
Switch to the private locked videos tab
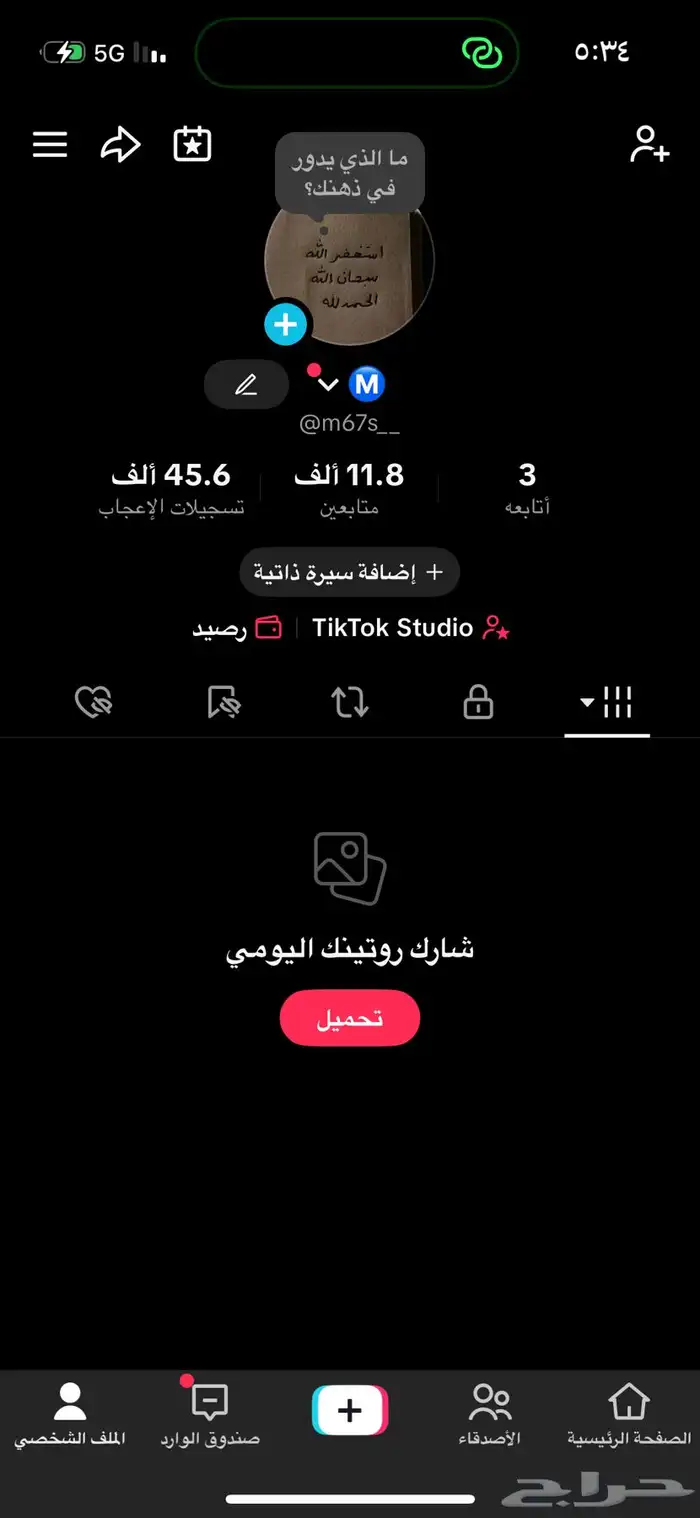click(478, 704)
